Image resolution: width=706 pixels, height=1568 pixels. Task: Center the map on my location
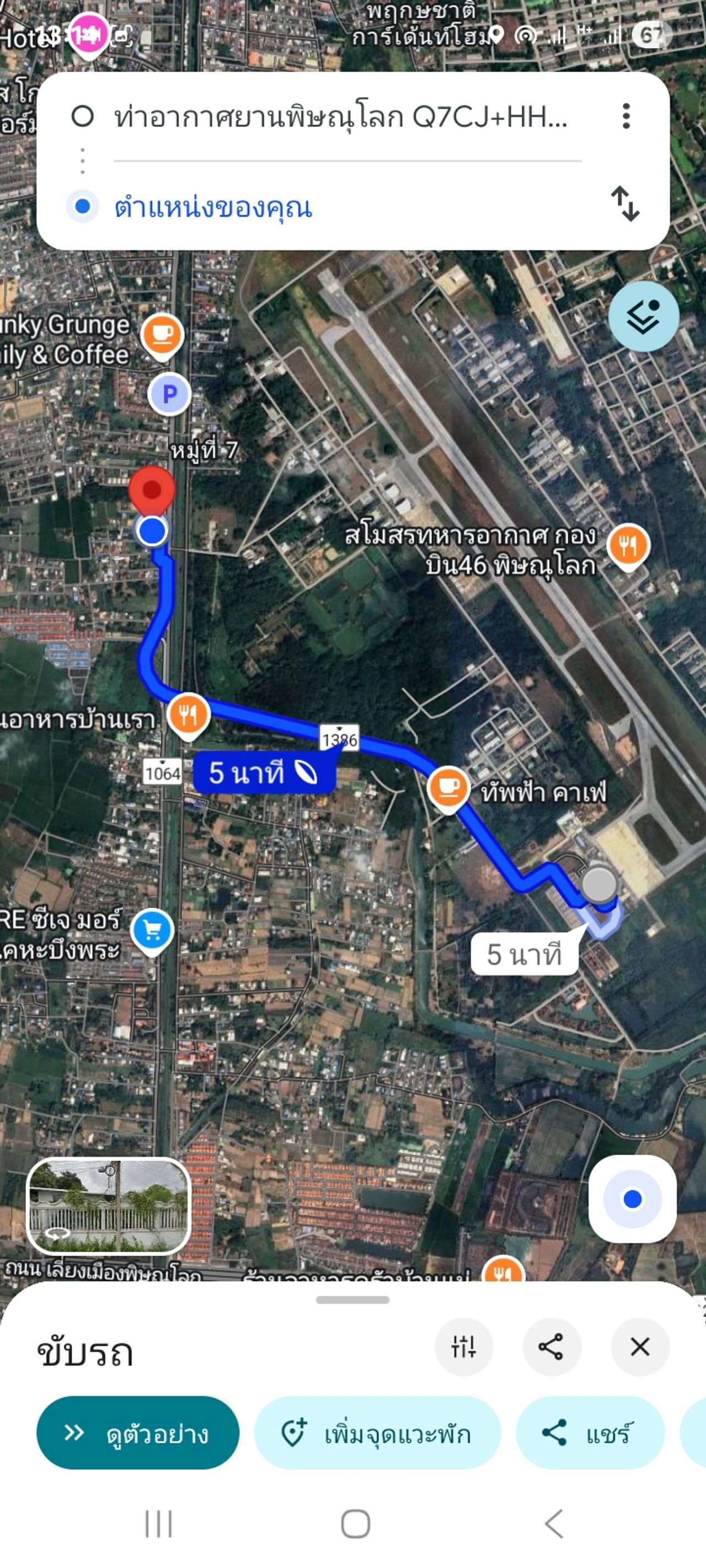pyautogui.click(x=632, y=1199)
